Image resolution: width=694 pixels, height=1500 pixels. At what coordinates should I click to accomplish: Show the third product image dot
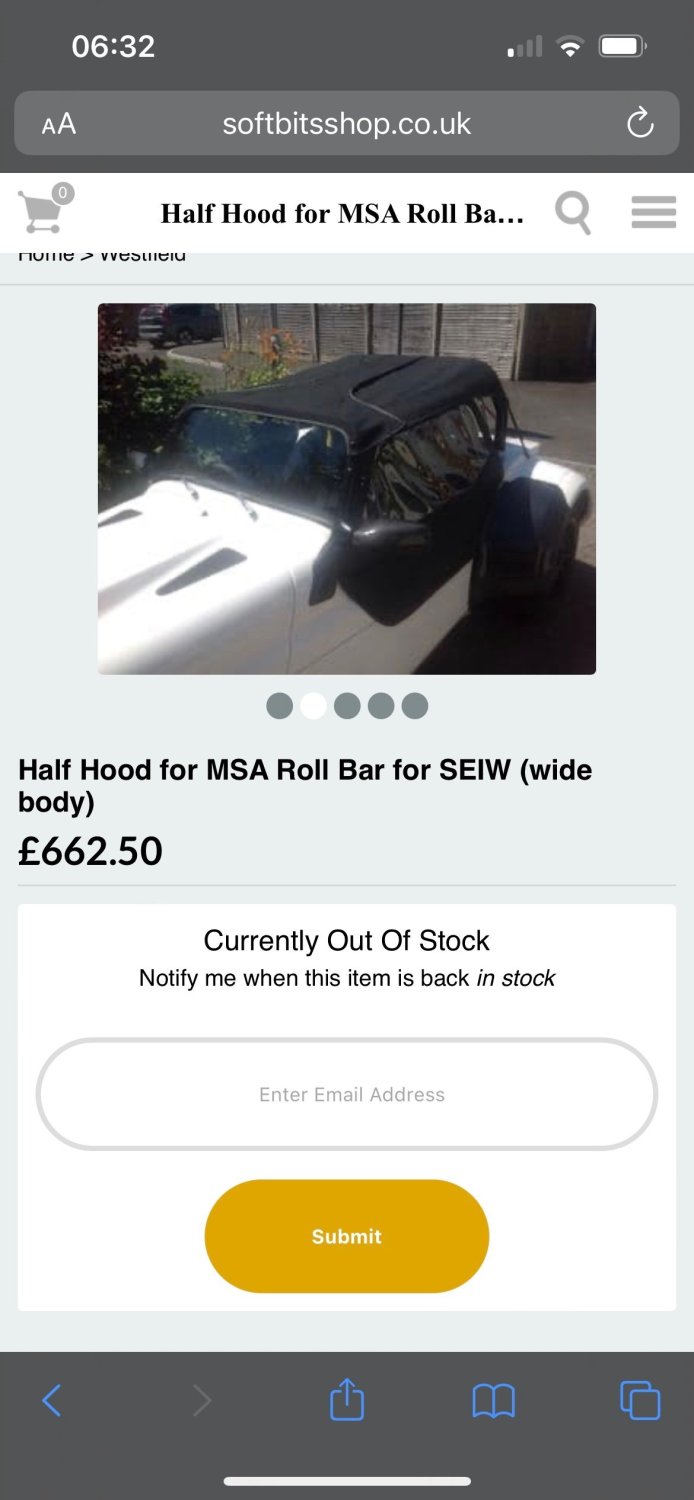pos(347,706)
